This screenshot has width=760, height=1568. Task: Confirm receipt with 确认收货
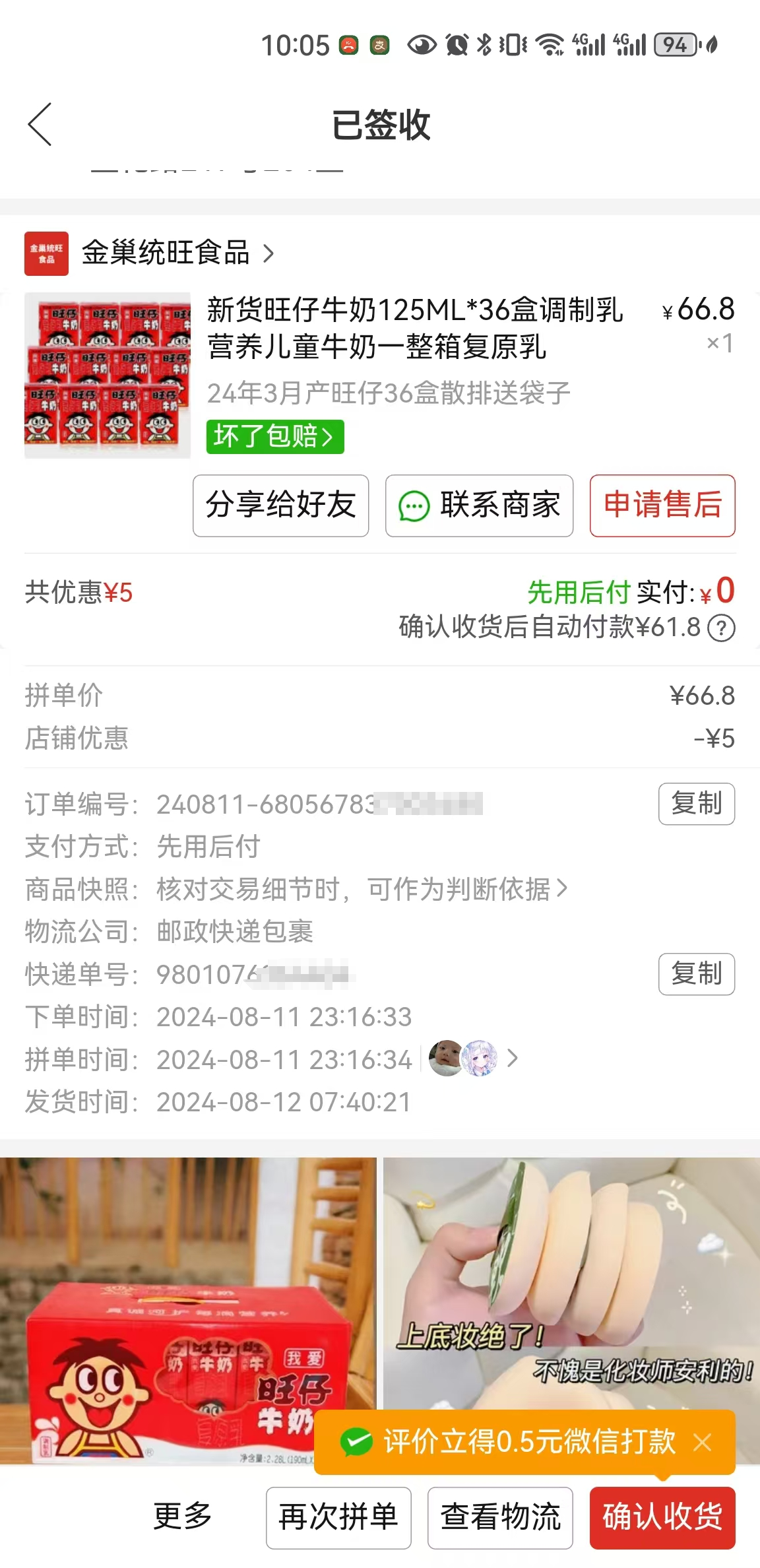coord(662,1517)
